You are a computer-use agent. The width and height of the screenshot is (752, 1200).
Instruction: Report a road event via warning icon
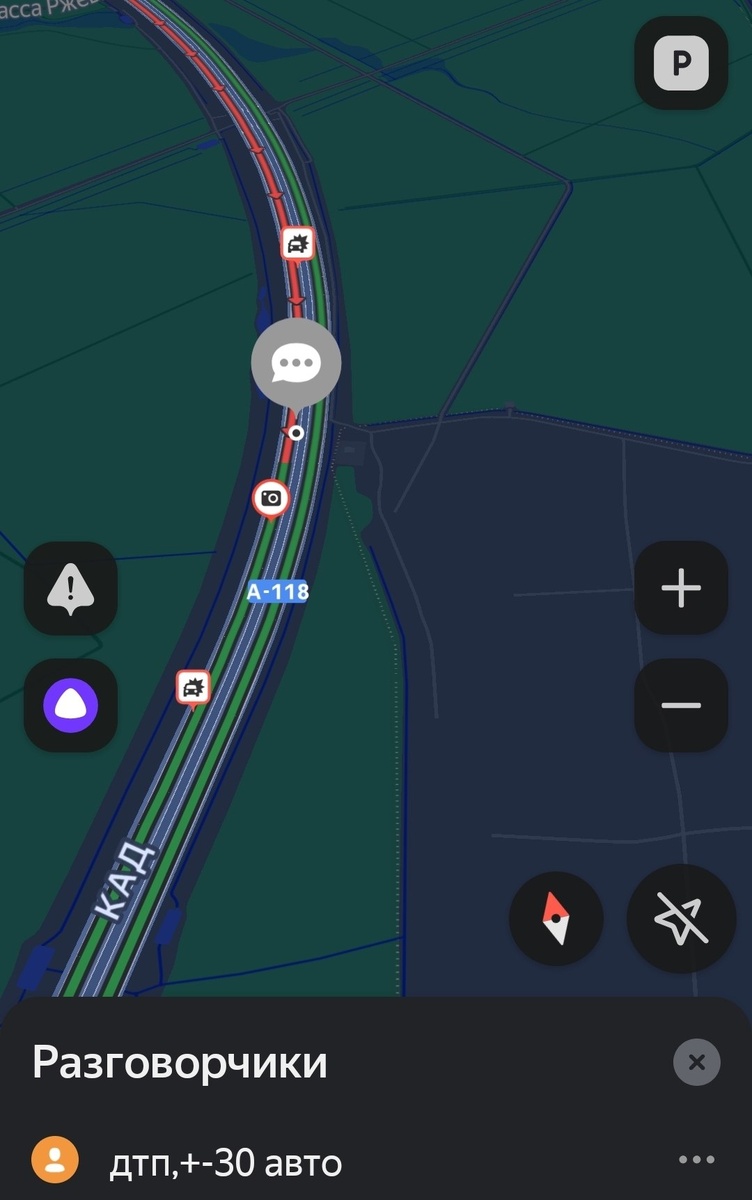pos(71,588)
